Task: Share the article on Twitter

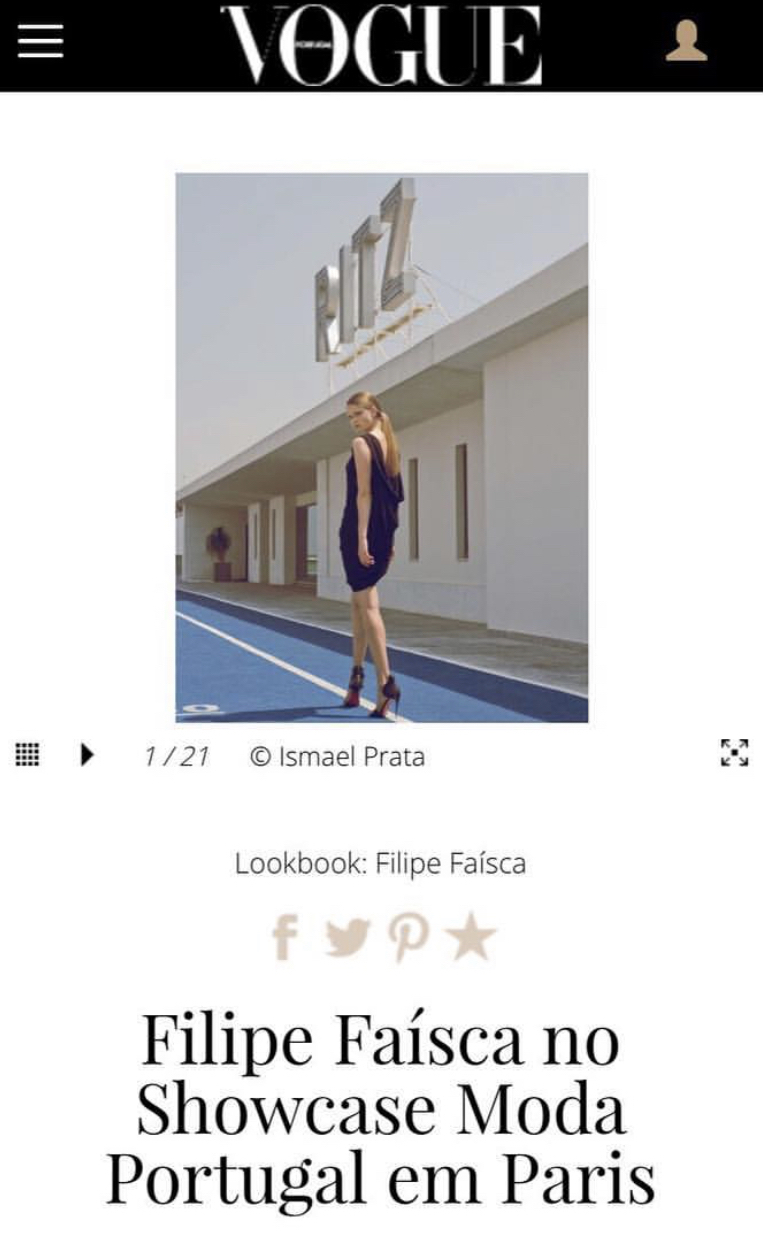Action: 347,937
